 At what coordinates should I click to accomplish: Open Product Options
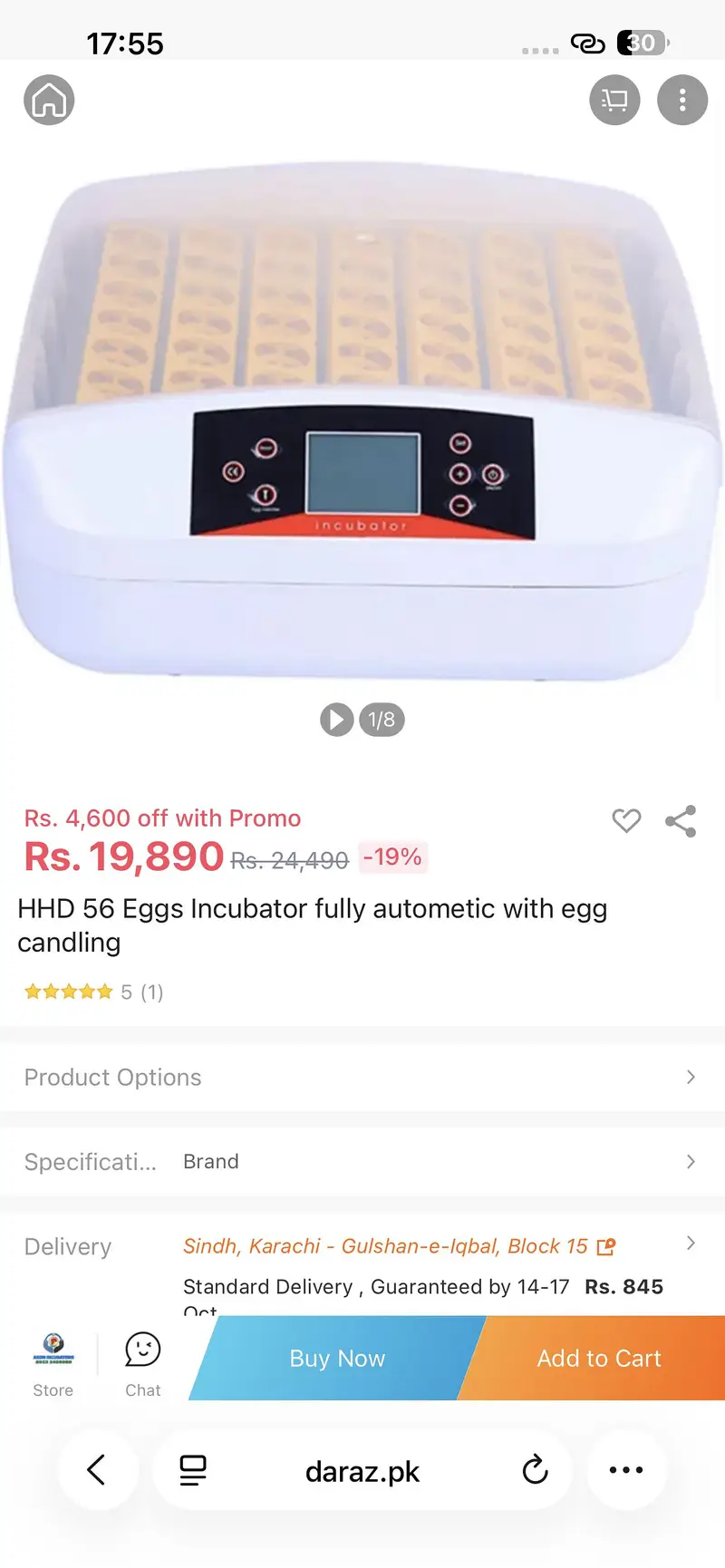coord(362,1077)
